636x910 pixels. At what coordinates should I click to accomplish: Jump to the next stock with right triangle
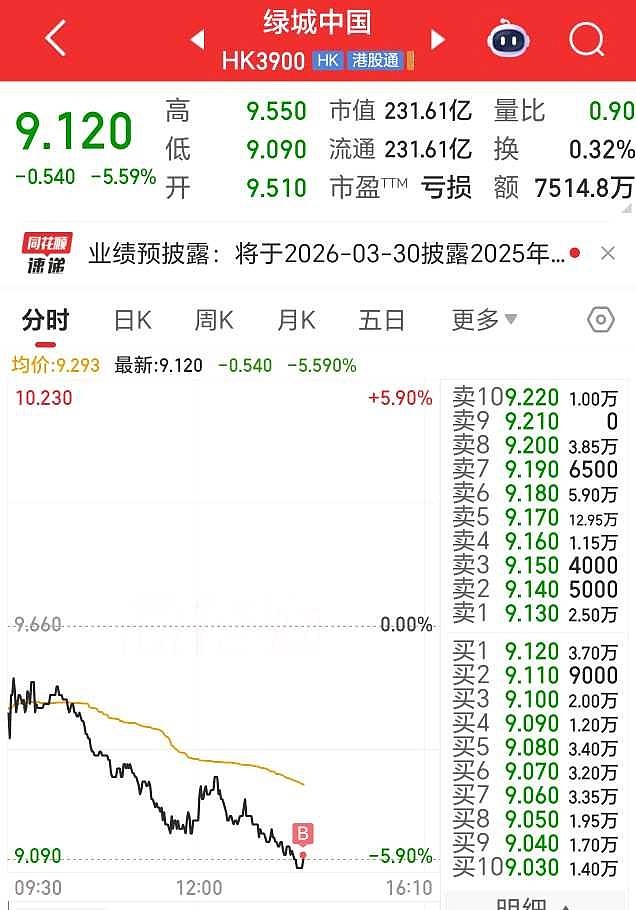click(437, 39)
